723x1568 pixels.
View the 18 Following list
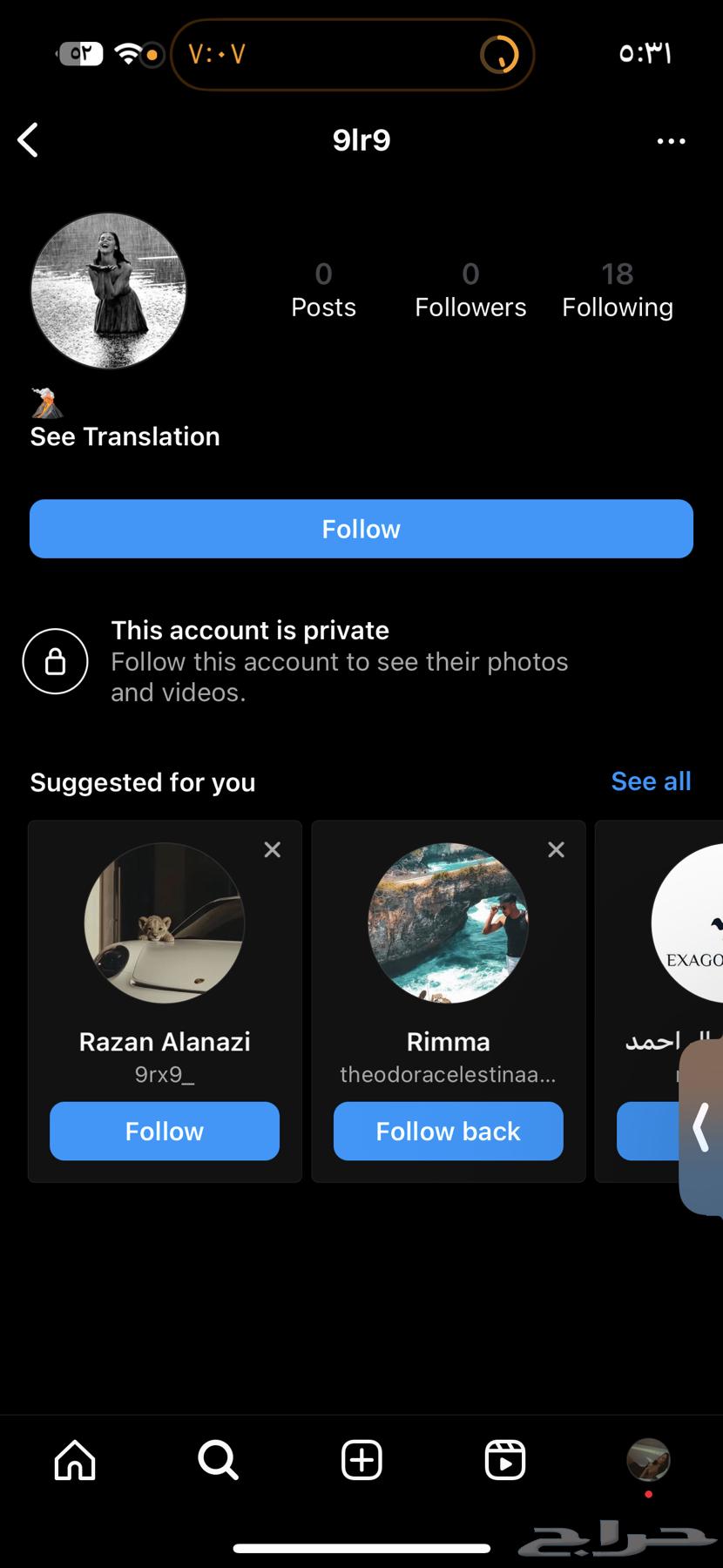[617, 291]
